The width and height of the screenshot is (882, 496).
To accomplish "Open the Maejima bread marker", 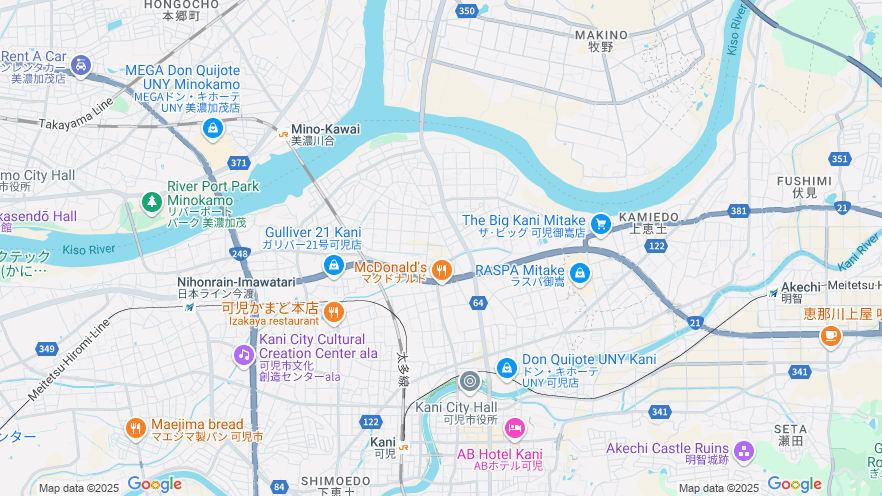I will click(136, 428).
